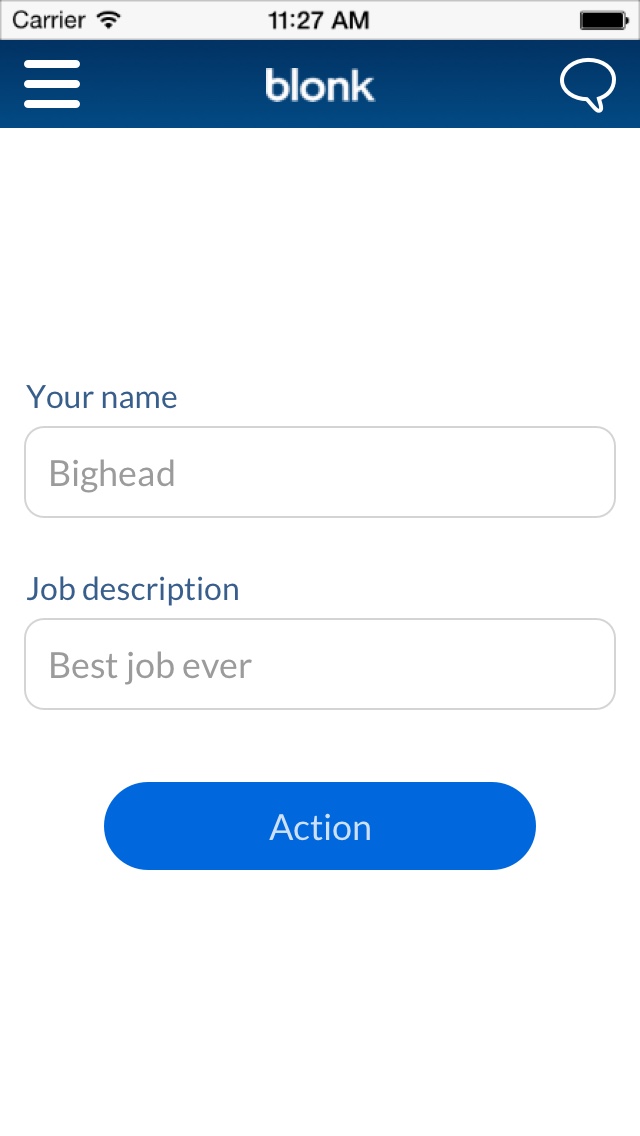Focus the Your name field
The height and width of the screenshot is (1136, 640).
coord(320,472)
